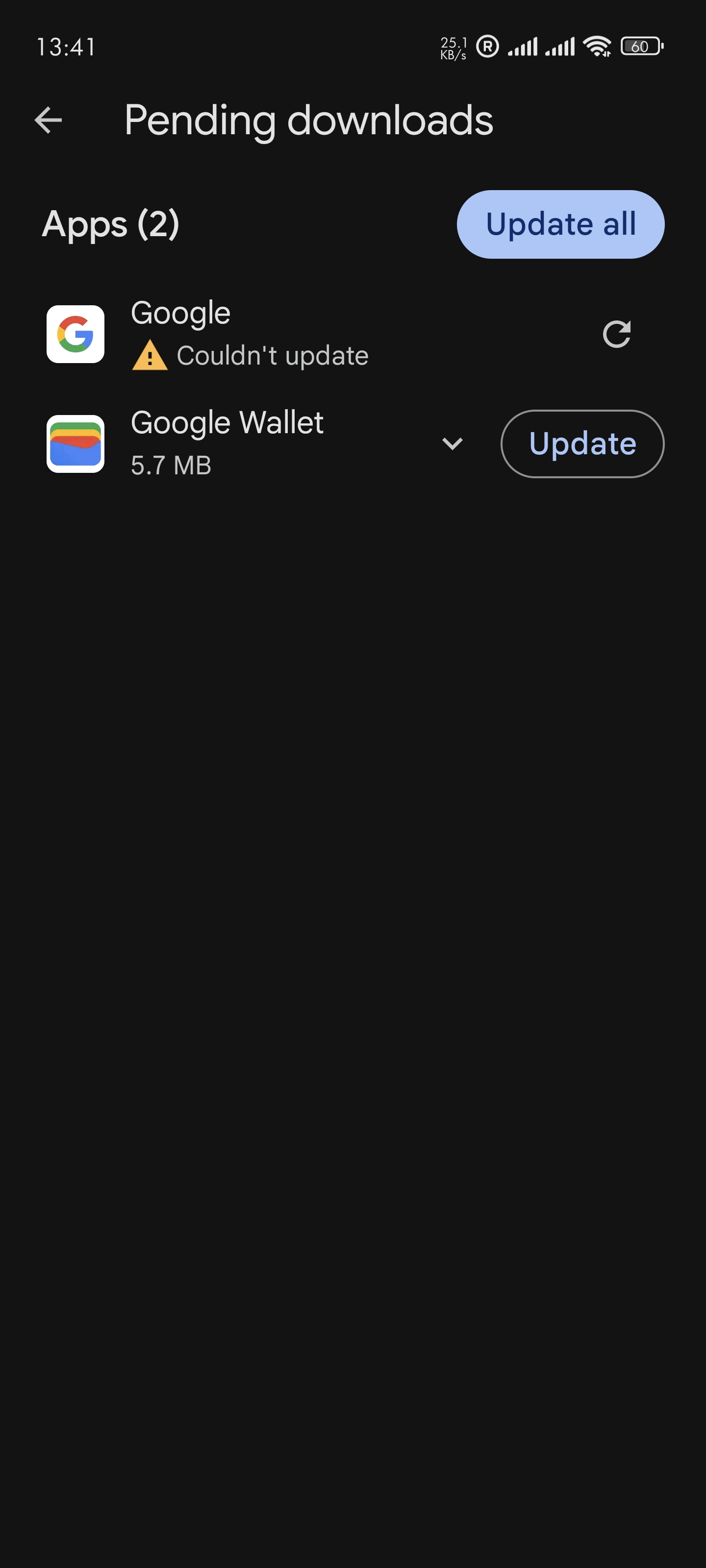Update Google Wallet
706x1568 pixels.
tap(582, 444)
